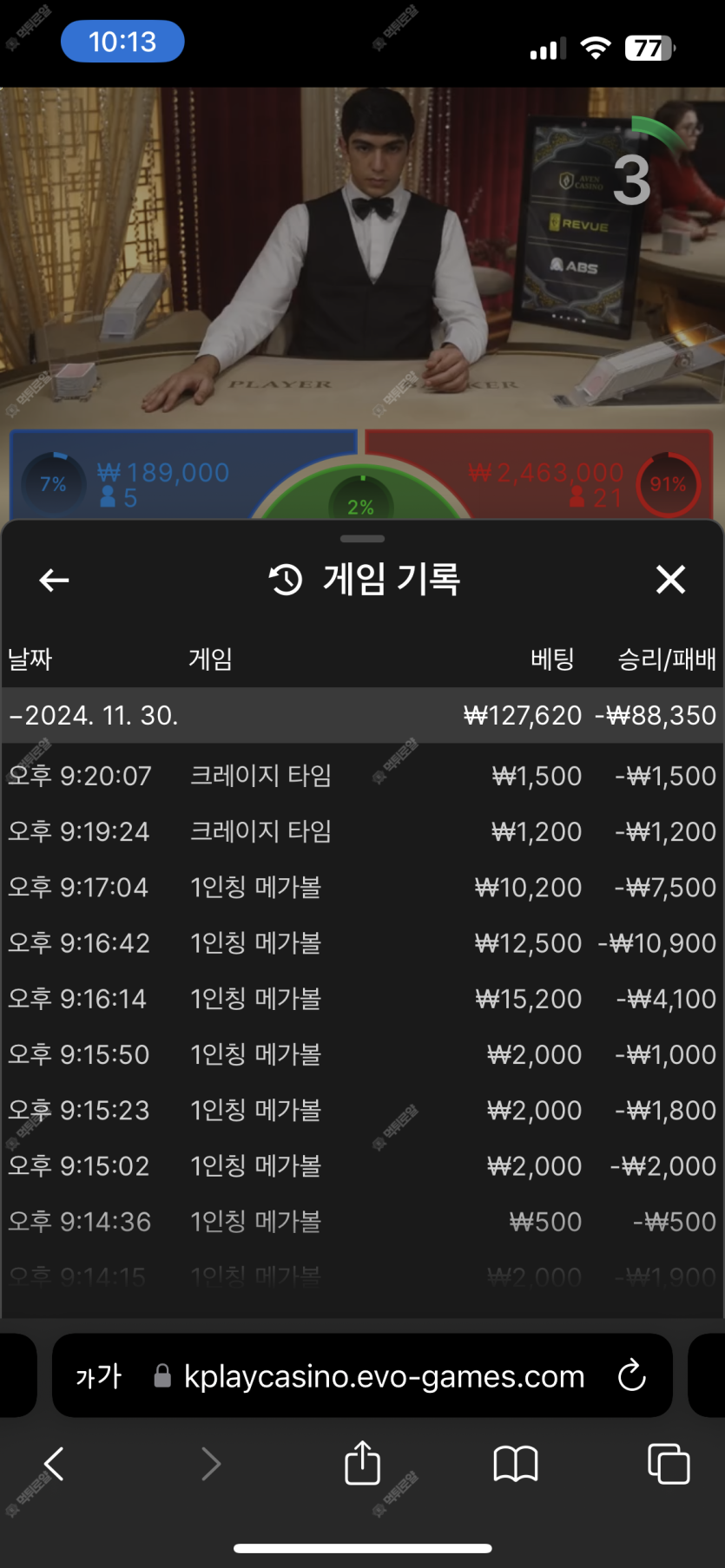Open the 9:16:42 1인칭 메가볼 record
Viewport: 725px width, 1568px height.
click(x=362, y=942)
